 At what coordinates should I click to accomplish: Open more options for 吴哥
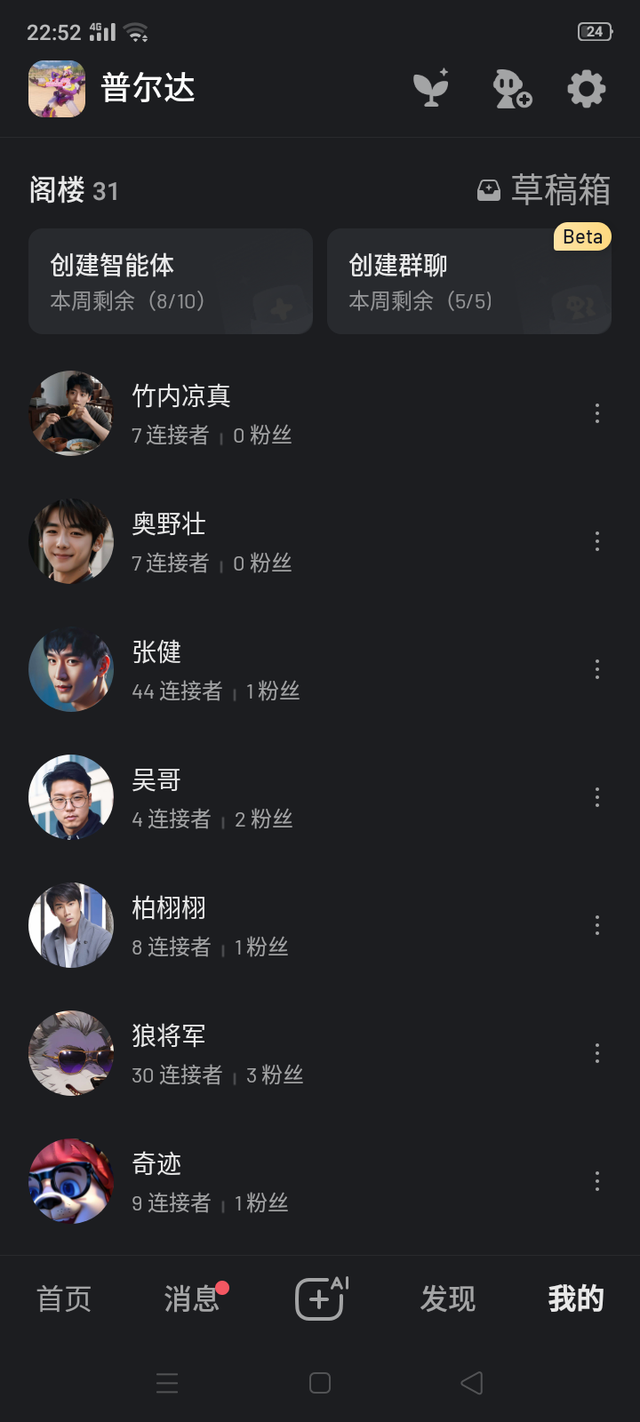(x=597, y=797)
